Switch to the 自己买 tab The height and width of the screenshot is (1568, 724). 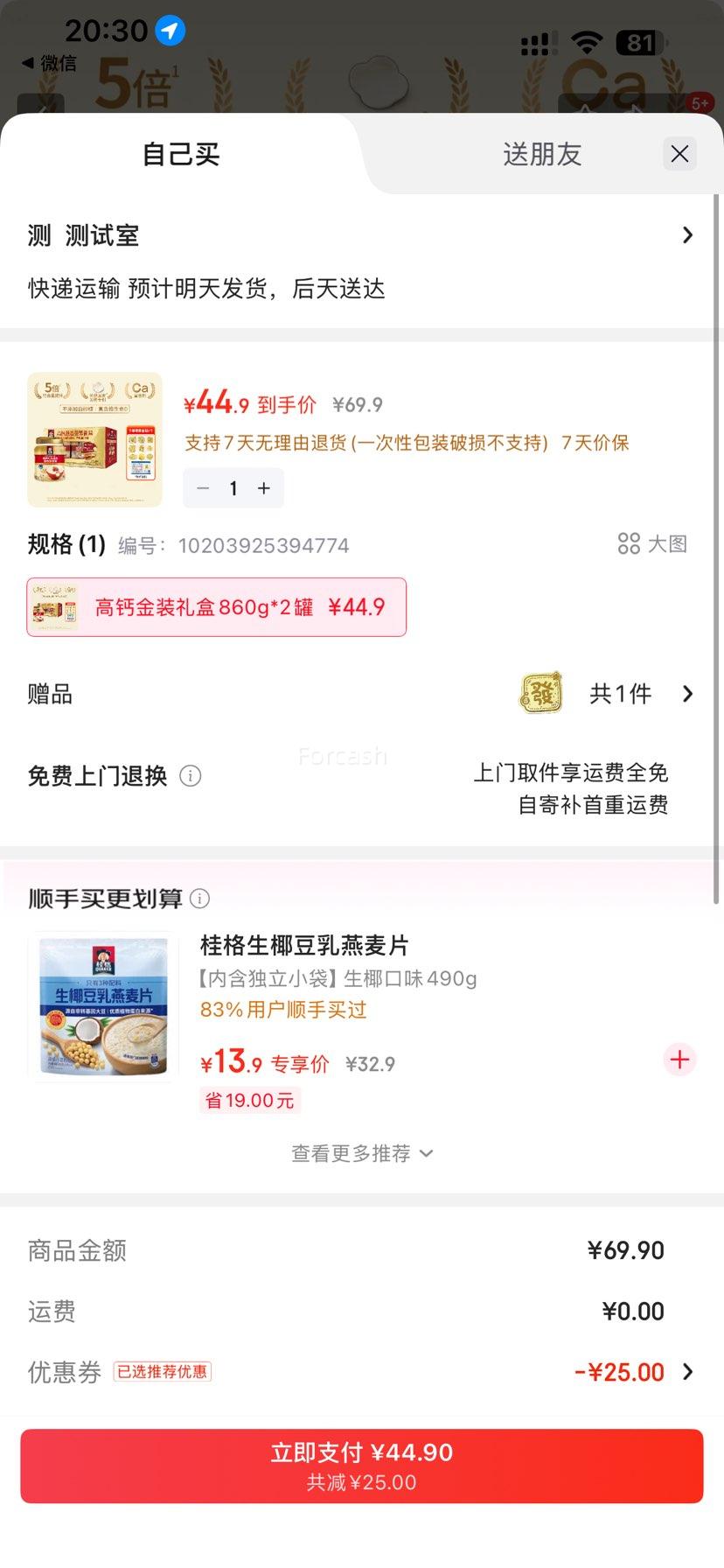tap(179, 155)
